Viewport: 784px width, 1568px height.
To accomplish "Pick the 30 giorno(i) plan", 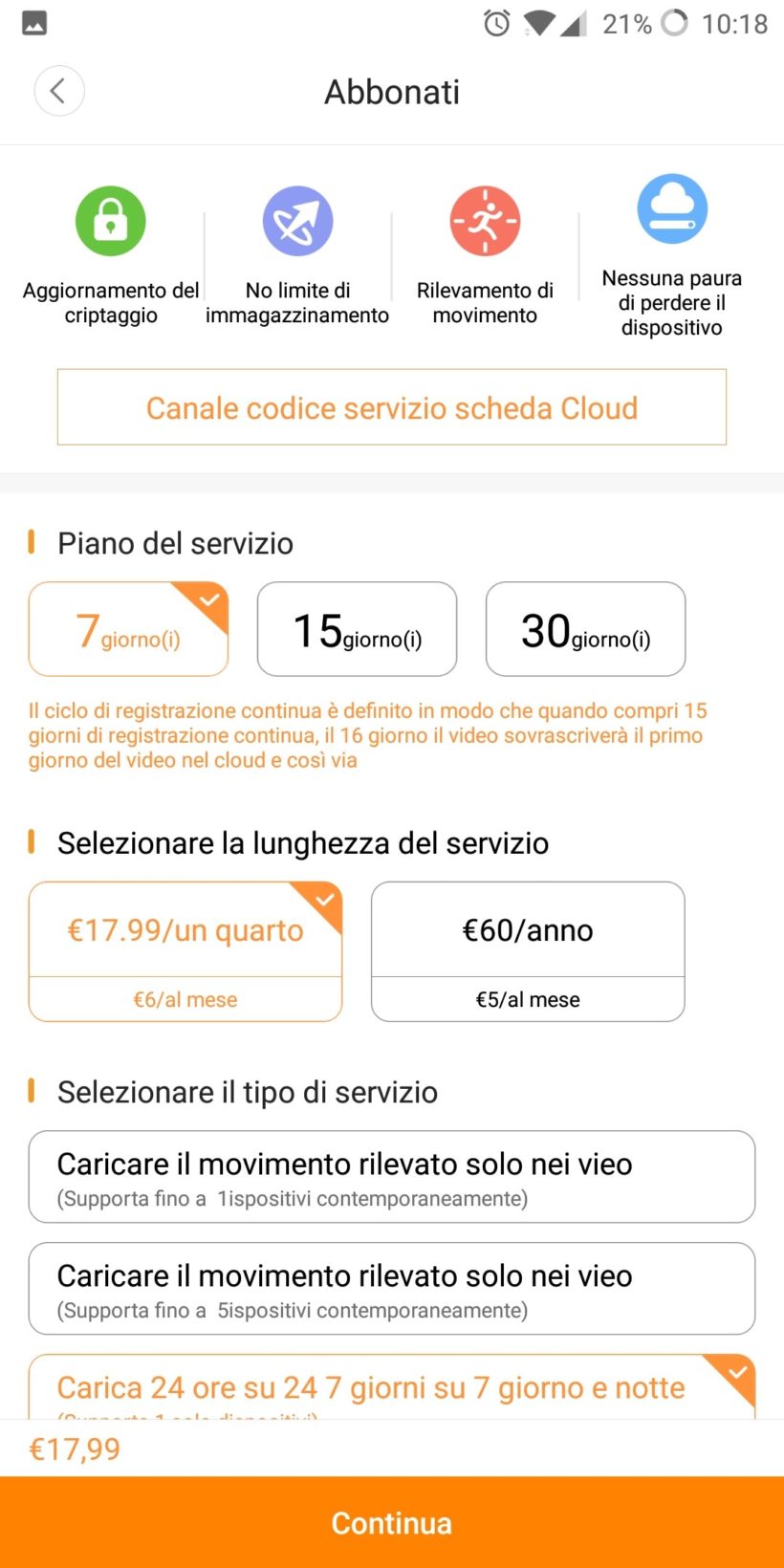I will [x=585, y=629].
